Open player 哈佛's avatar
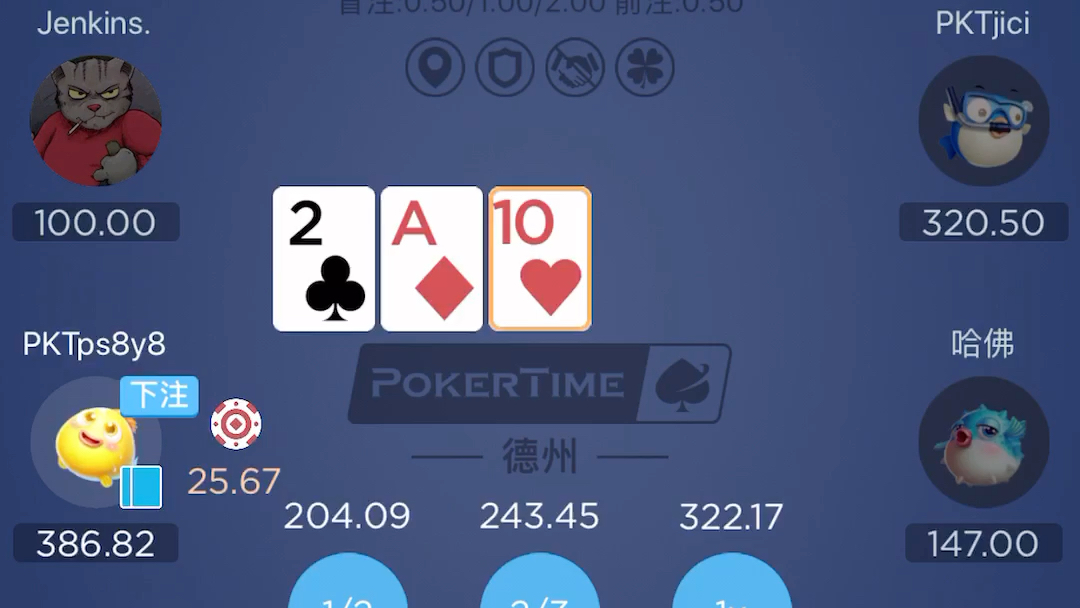The width and height of the screenshot is (1080, 608). tap(983, 442)
